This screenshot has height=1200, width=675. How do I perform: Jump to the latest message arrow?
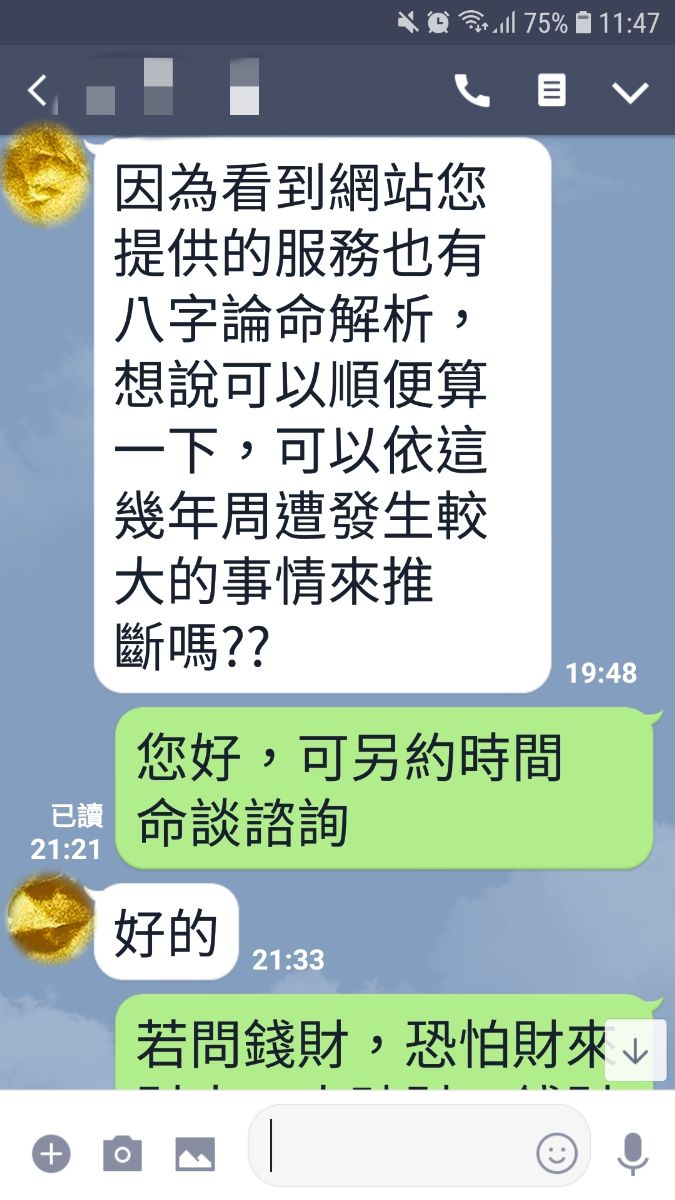pyautogui.click(x=636, y=1050)
